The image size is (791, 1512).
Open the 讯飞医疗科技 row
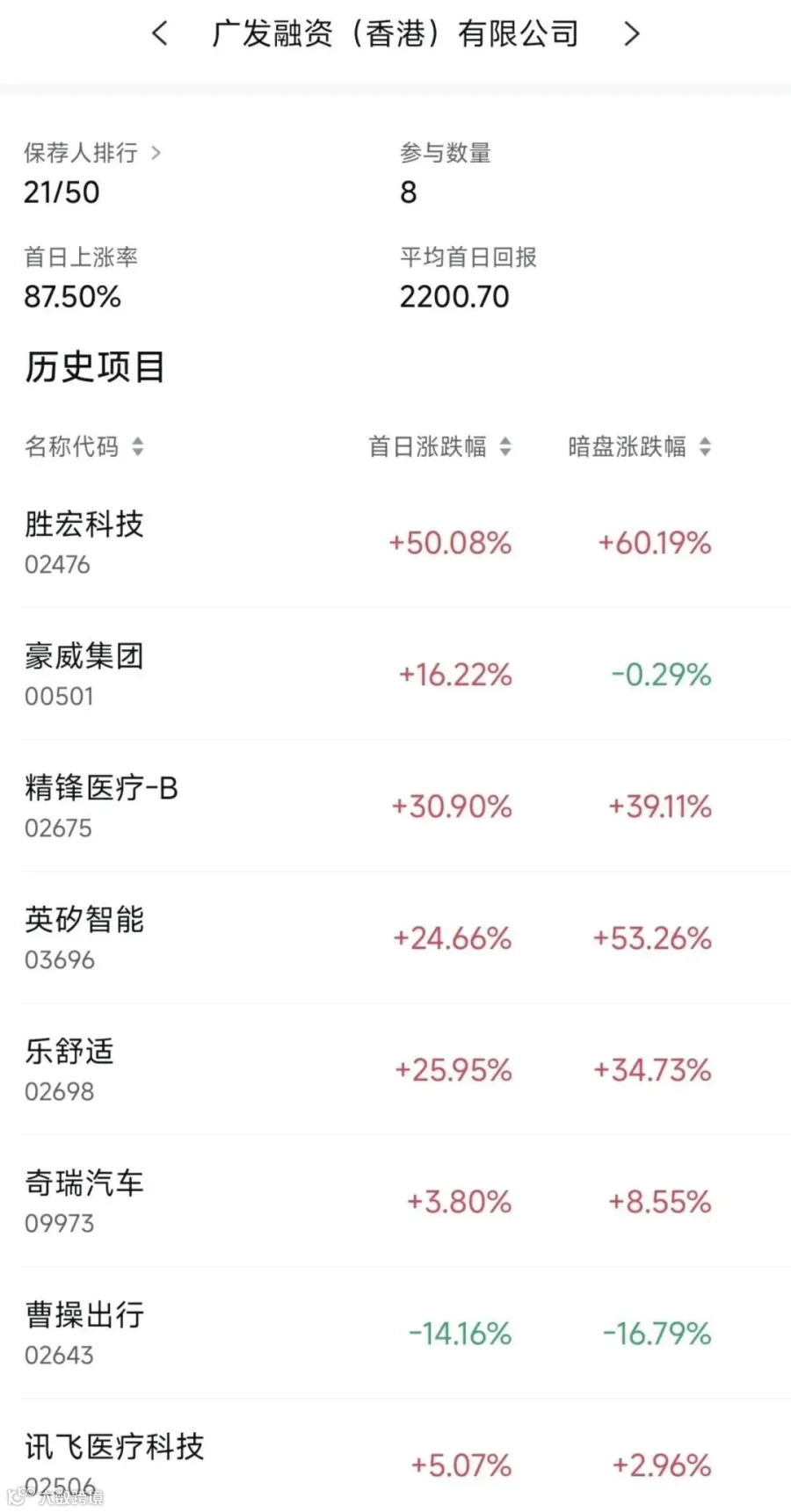click(395, 1456)
